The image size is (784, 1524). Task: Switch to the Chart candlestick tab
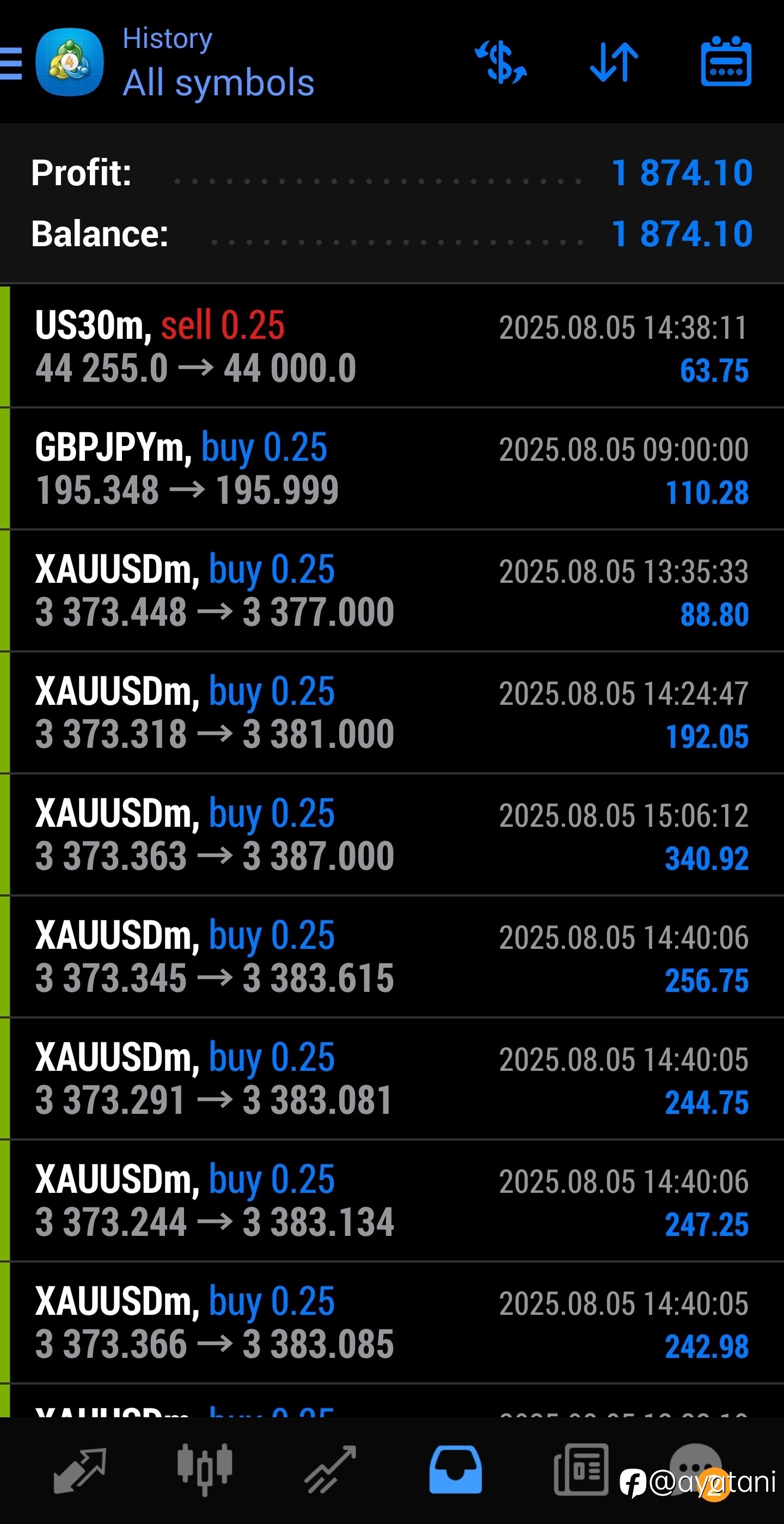pos(205,1470)
